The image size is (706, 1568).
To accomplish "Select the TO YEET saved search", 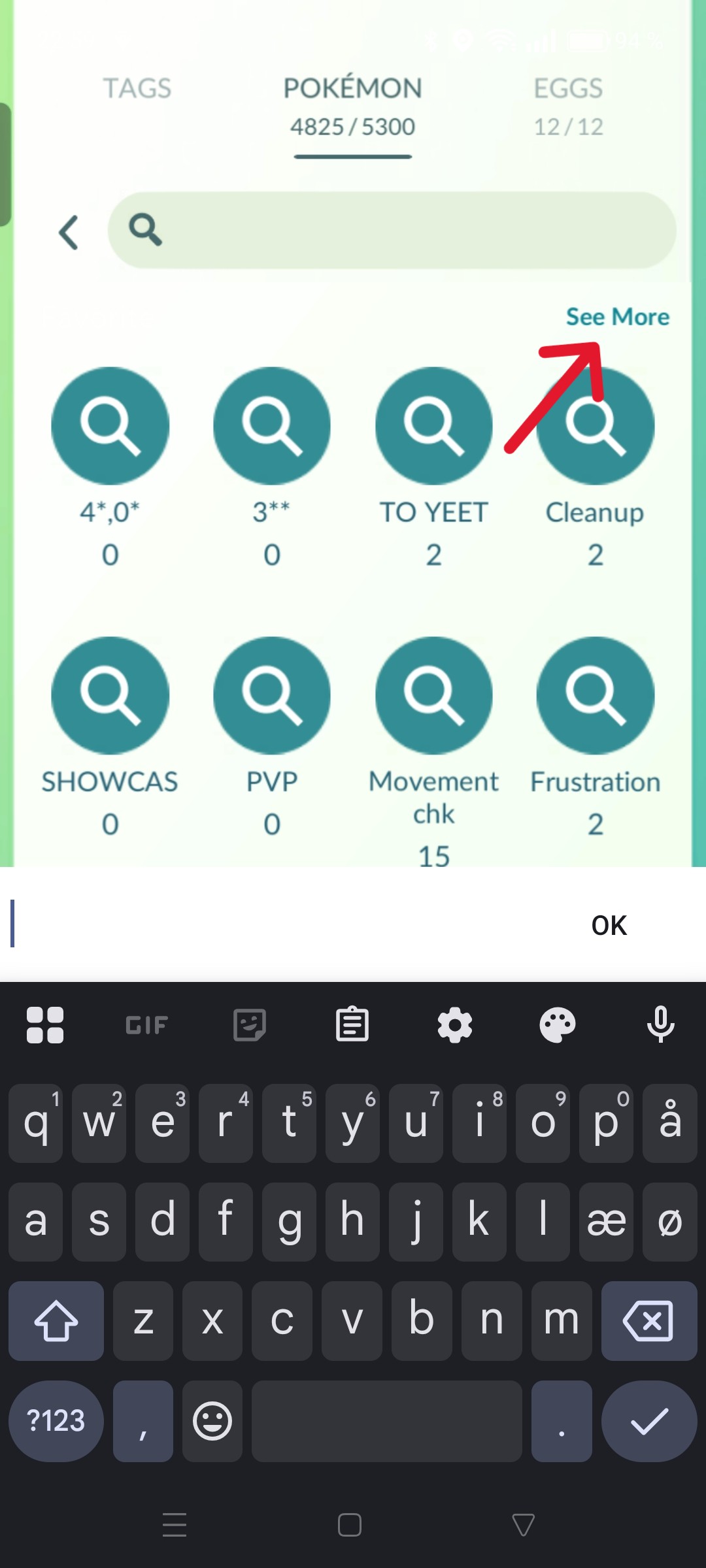I will (x=433, y=426).
